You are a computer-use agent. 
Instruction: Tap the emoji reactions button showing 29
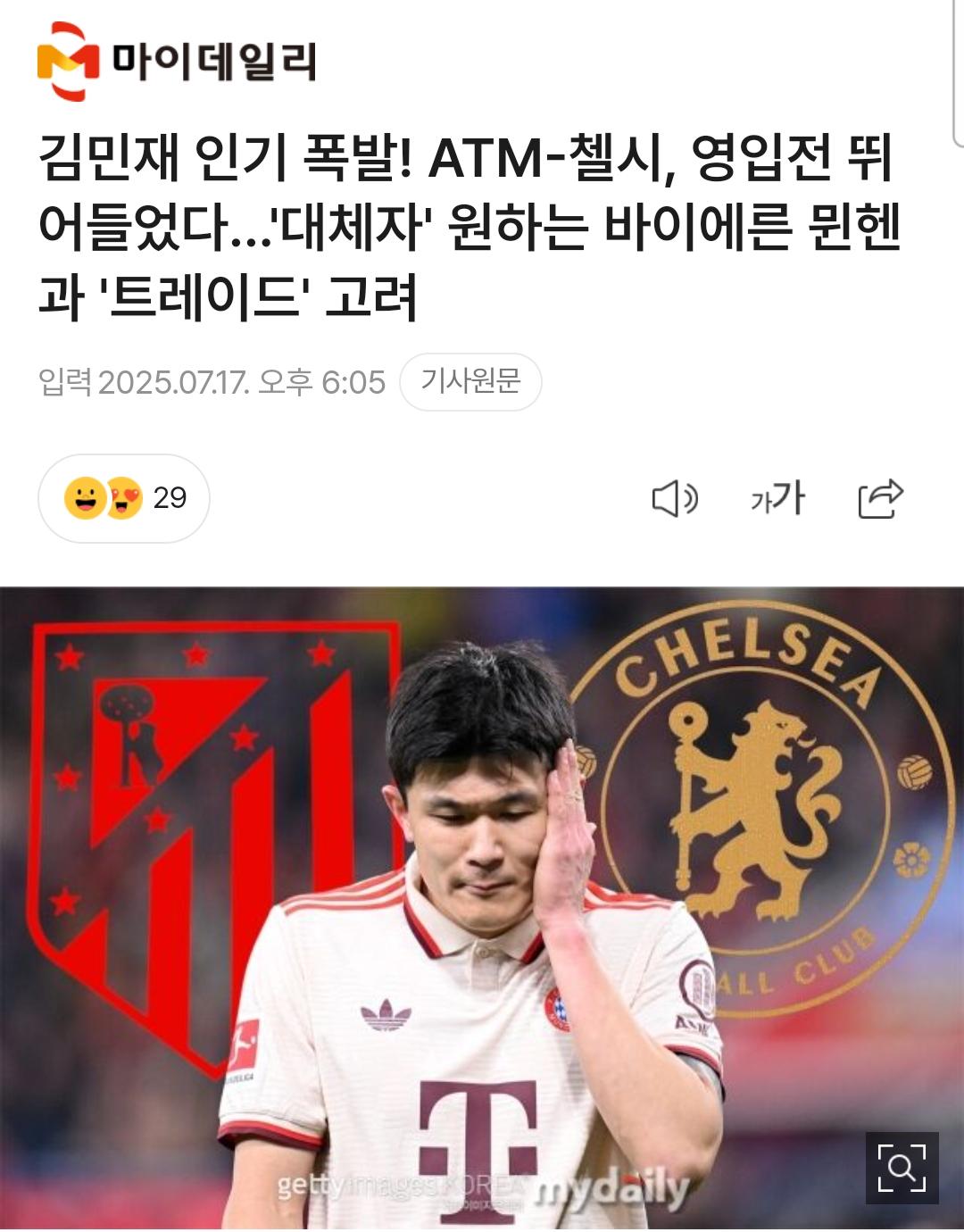[x=124, y=498]
